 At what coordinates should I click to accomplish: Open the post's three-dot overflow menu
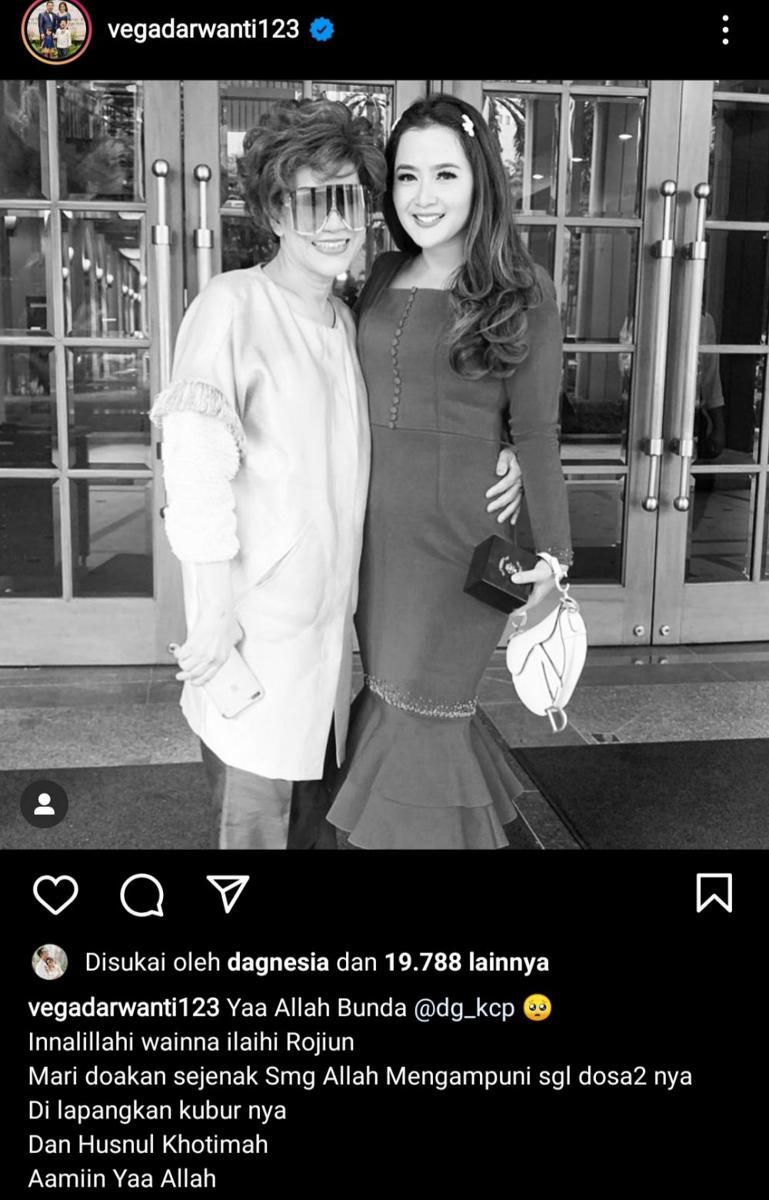(725, 30)
